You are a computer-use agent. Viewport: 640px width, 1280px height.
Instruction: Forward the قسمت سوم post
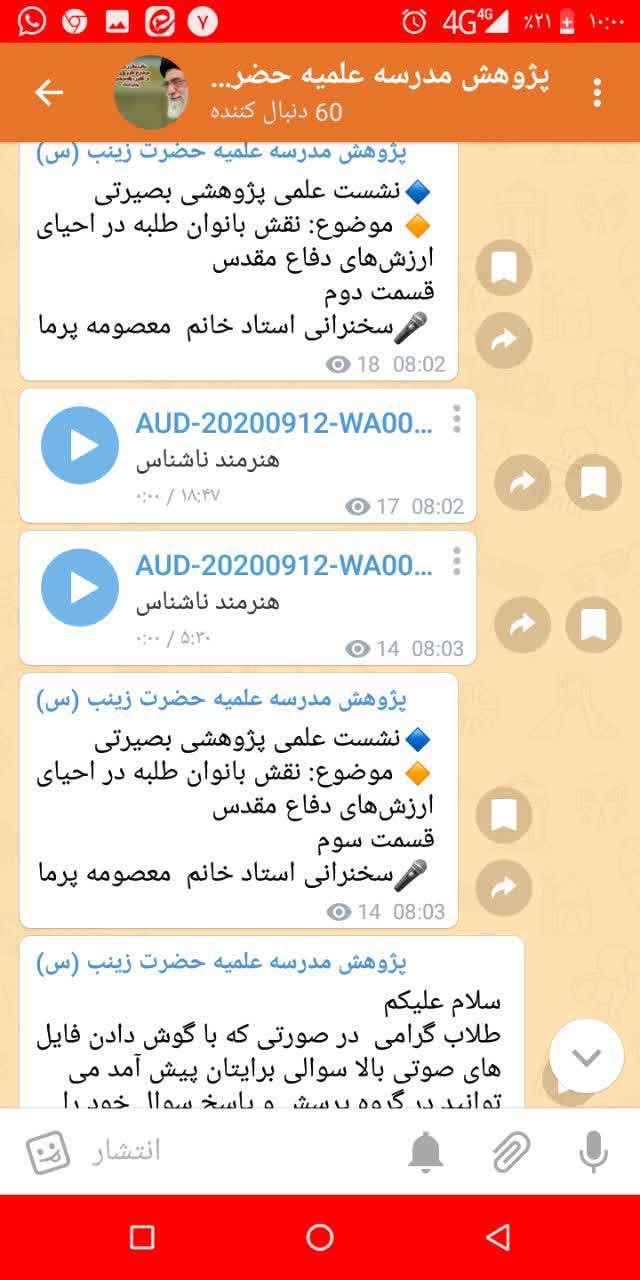pos(504,887)
